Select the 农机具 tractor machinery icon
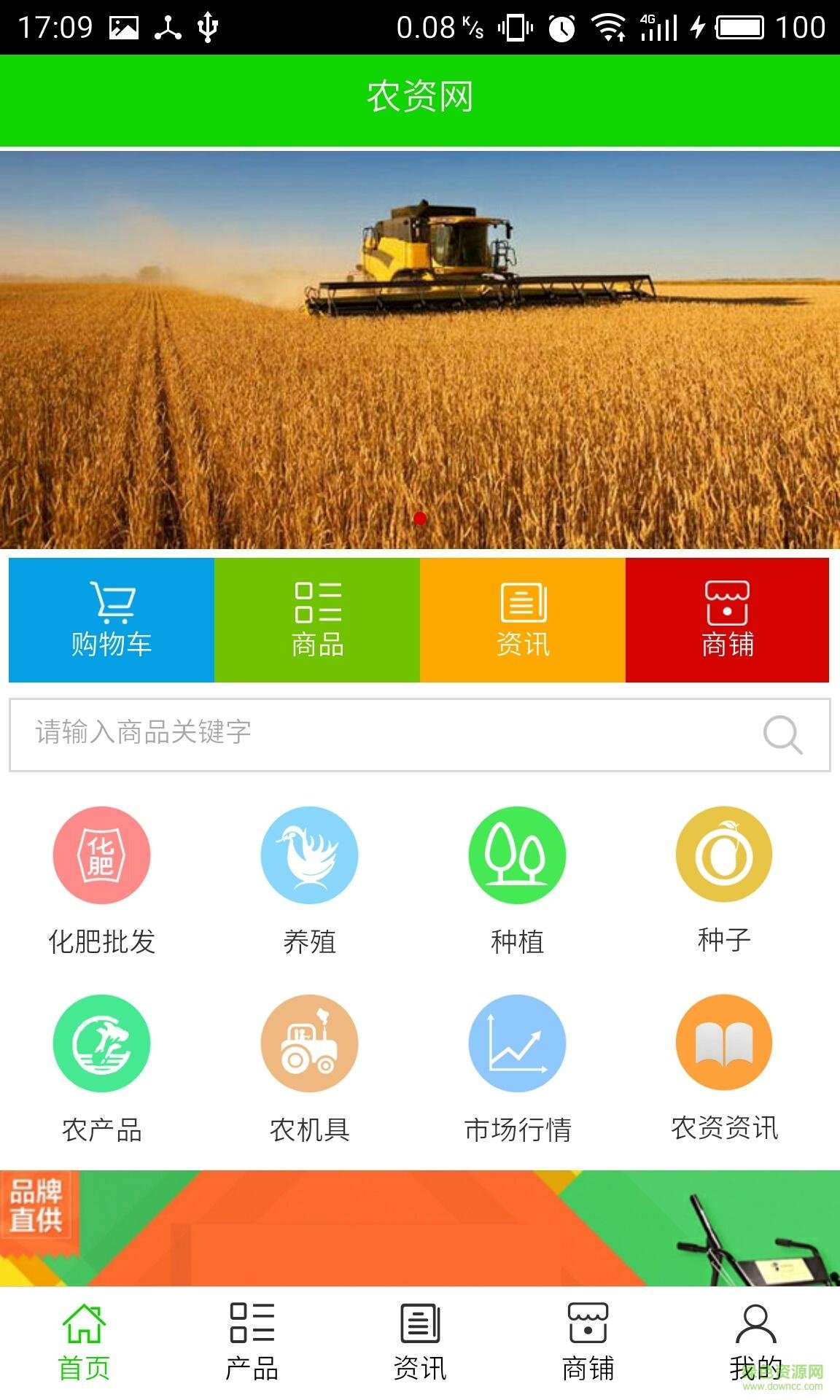The height and width of the screenshot is (1400, 840). [309, 1044]
